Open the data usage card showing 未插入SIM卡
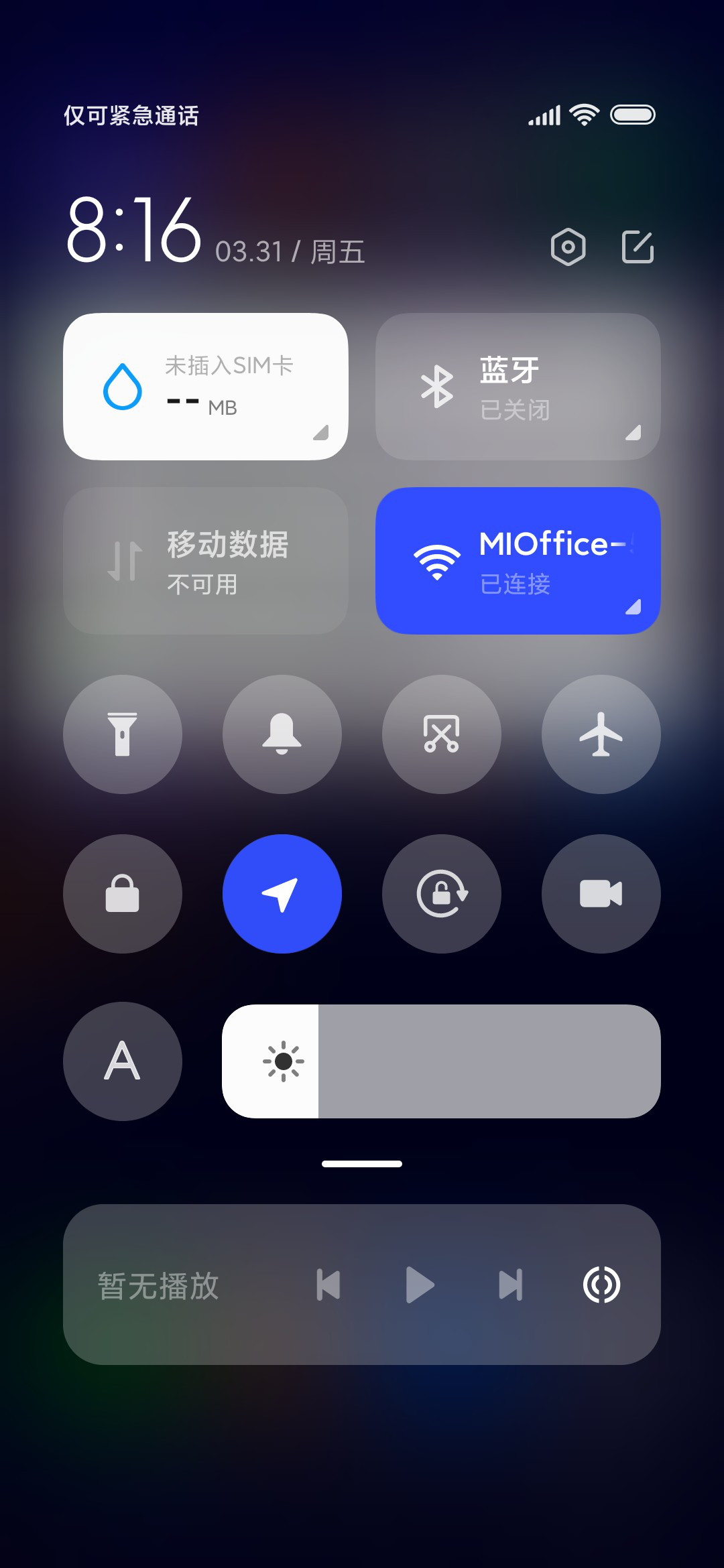The image size is (724, 1568). (206, 387)
